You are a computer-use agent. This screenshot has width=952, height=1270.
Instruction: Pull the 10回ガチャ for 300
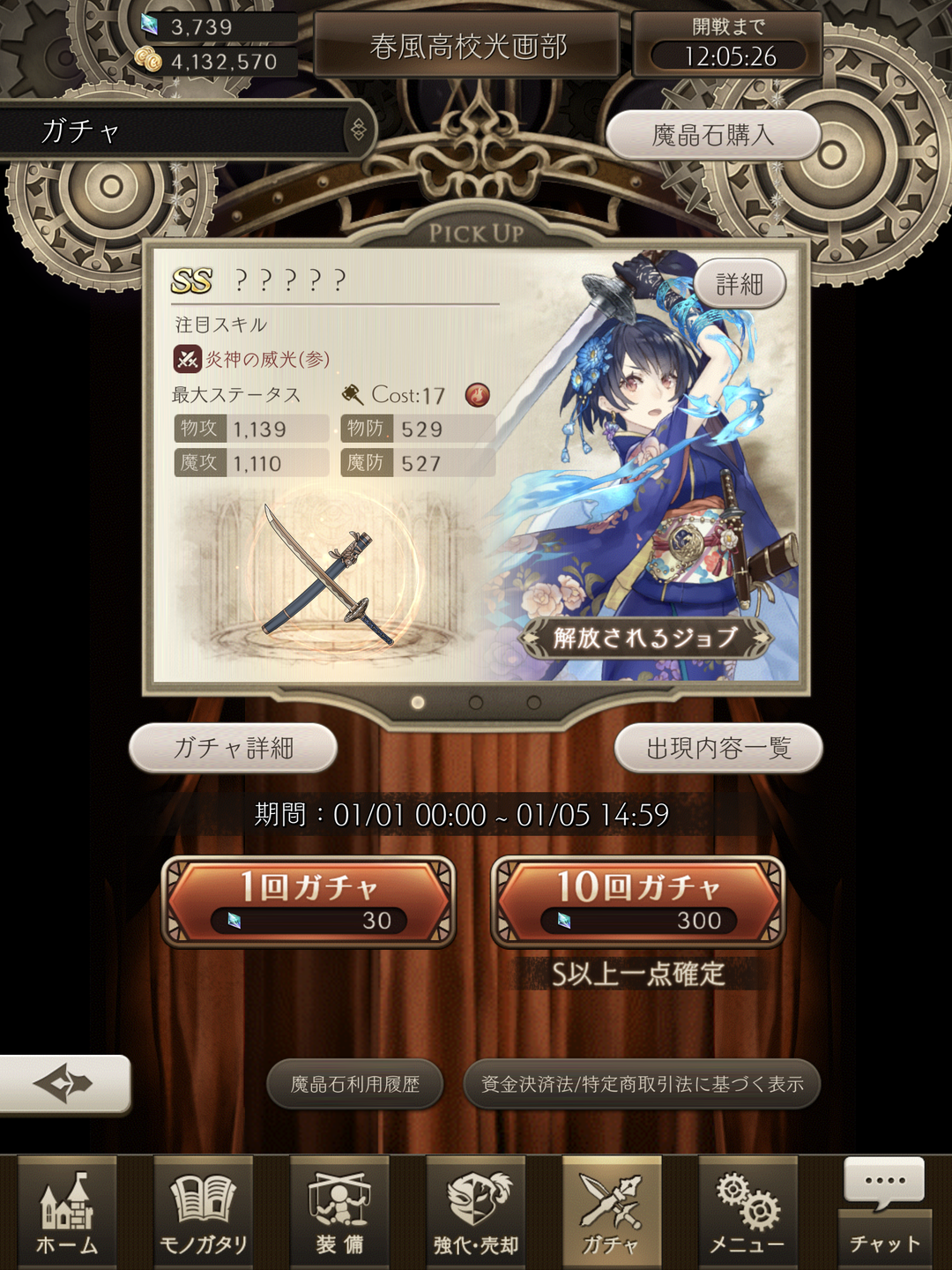638,901
